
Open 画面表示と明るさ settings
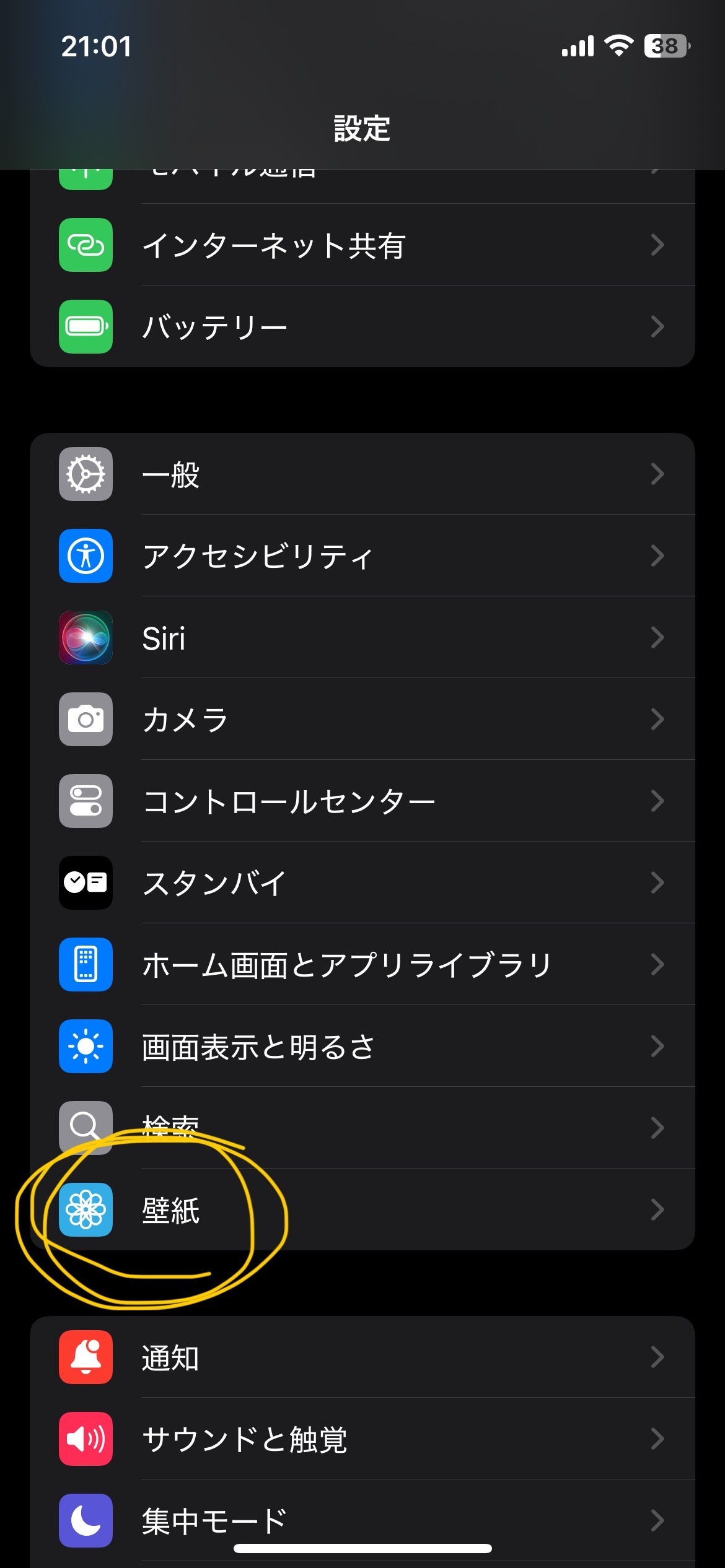click(362, 1047)
